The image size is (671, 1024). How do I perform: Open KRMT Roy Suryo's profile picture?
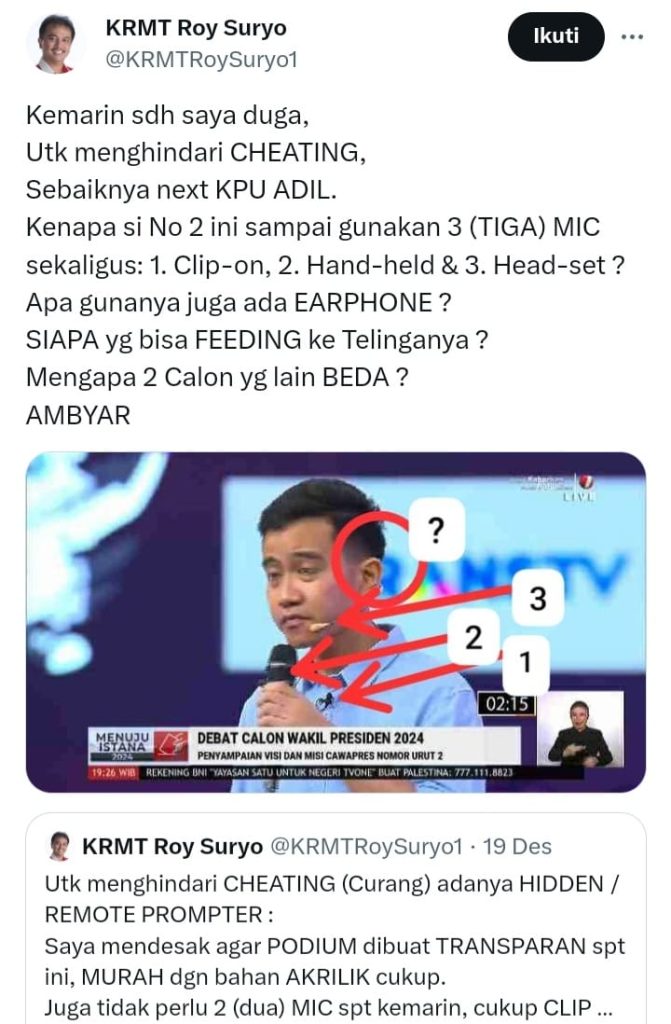(57, 45)
